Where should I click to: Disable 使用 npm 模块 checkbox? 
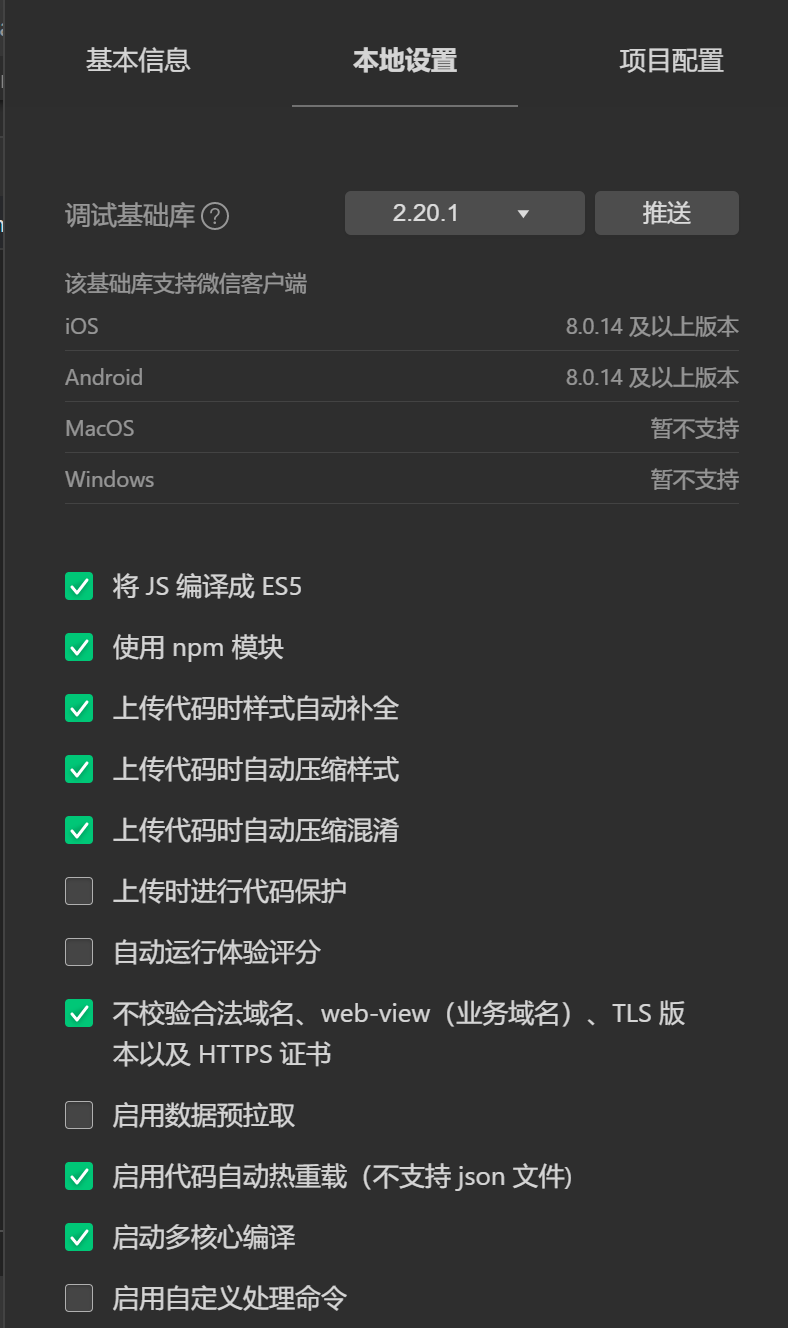coord(79,647)
